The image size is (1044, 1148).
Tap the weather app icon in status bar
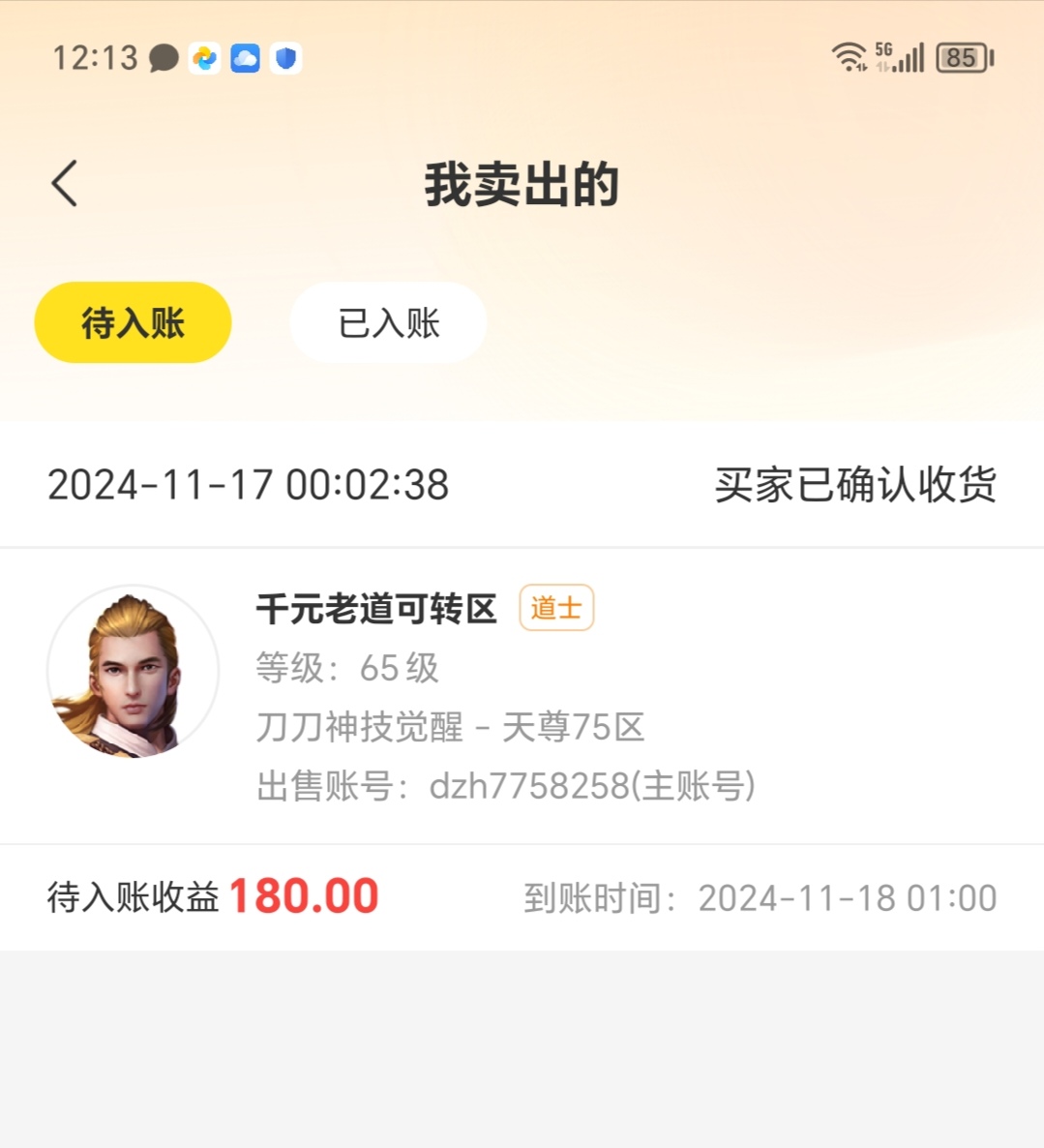(x=205, y=58)
